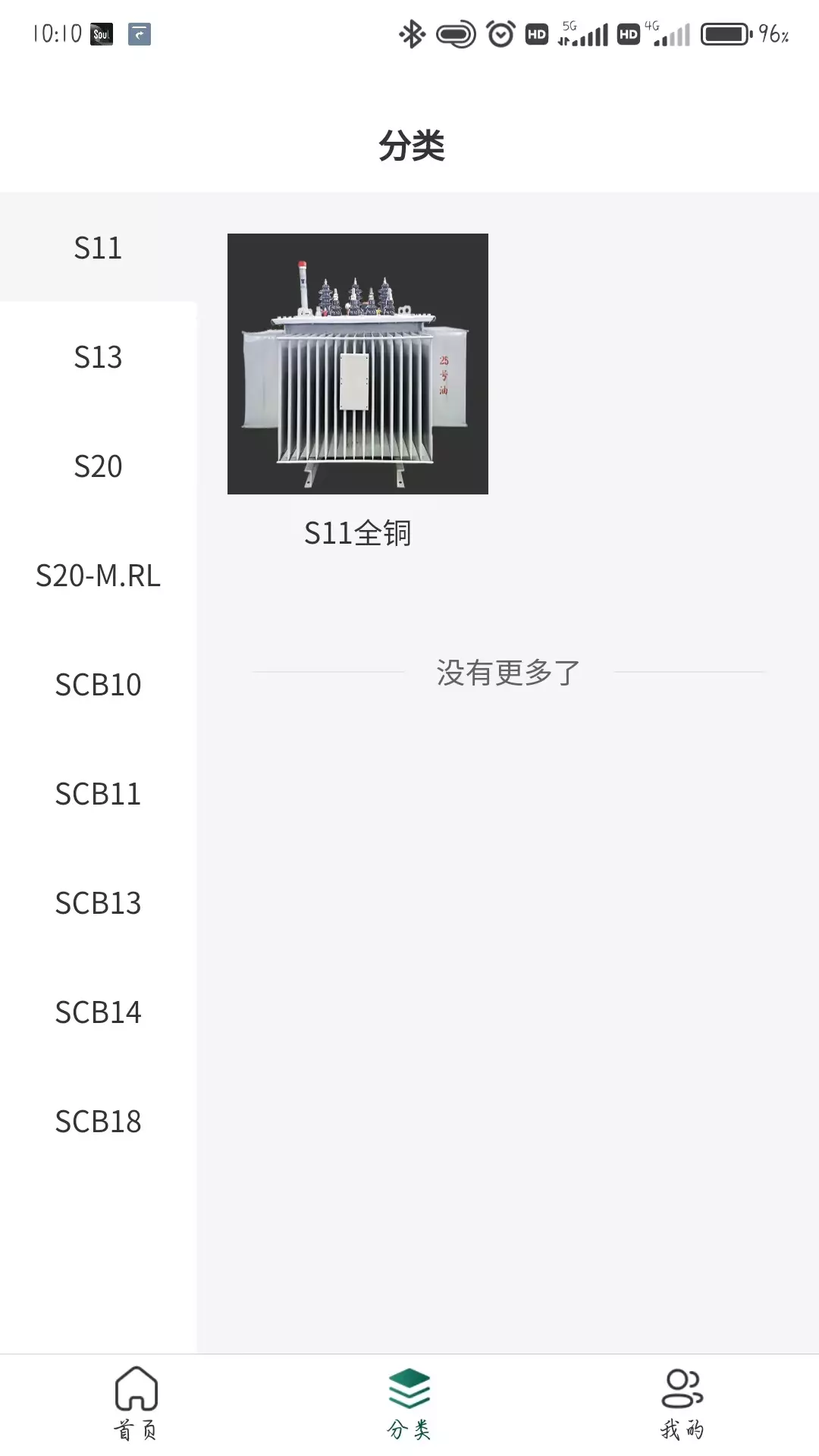819x1456 pixels.
Task: Choose the S20-M.RL category
Action: click(x=99, y=576)
